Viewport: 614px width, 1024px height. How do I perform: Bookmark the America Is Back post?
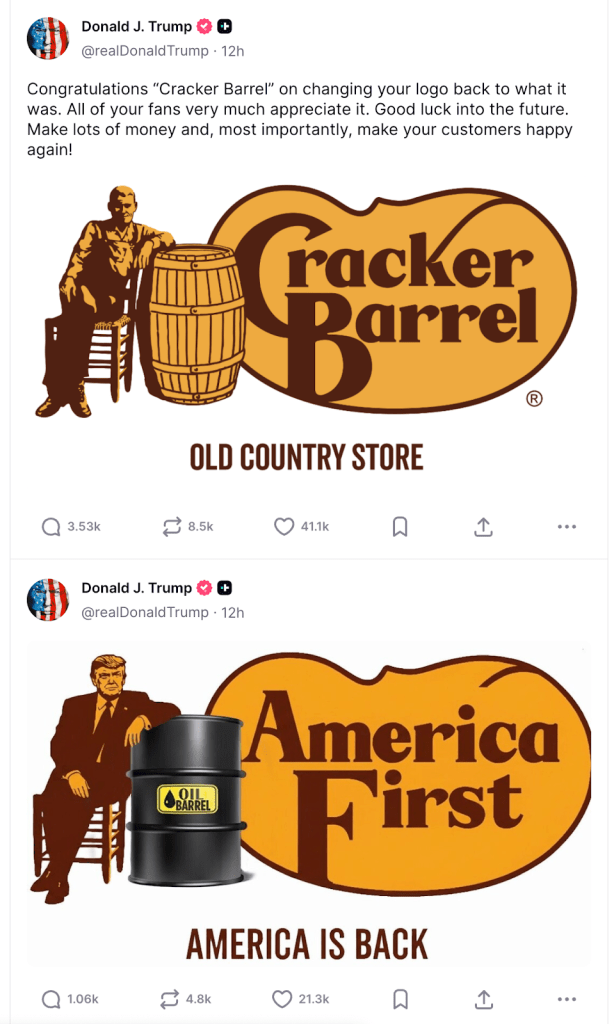coord(400,998)
